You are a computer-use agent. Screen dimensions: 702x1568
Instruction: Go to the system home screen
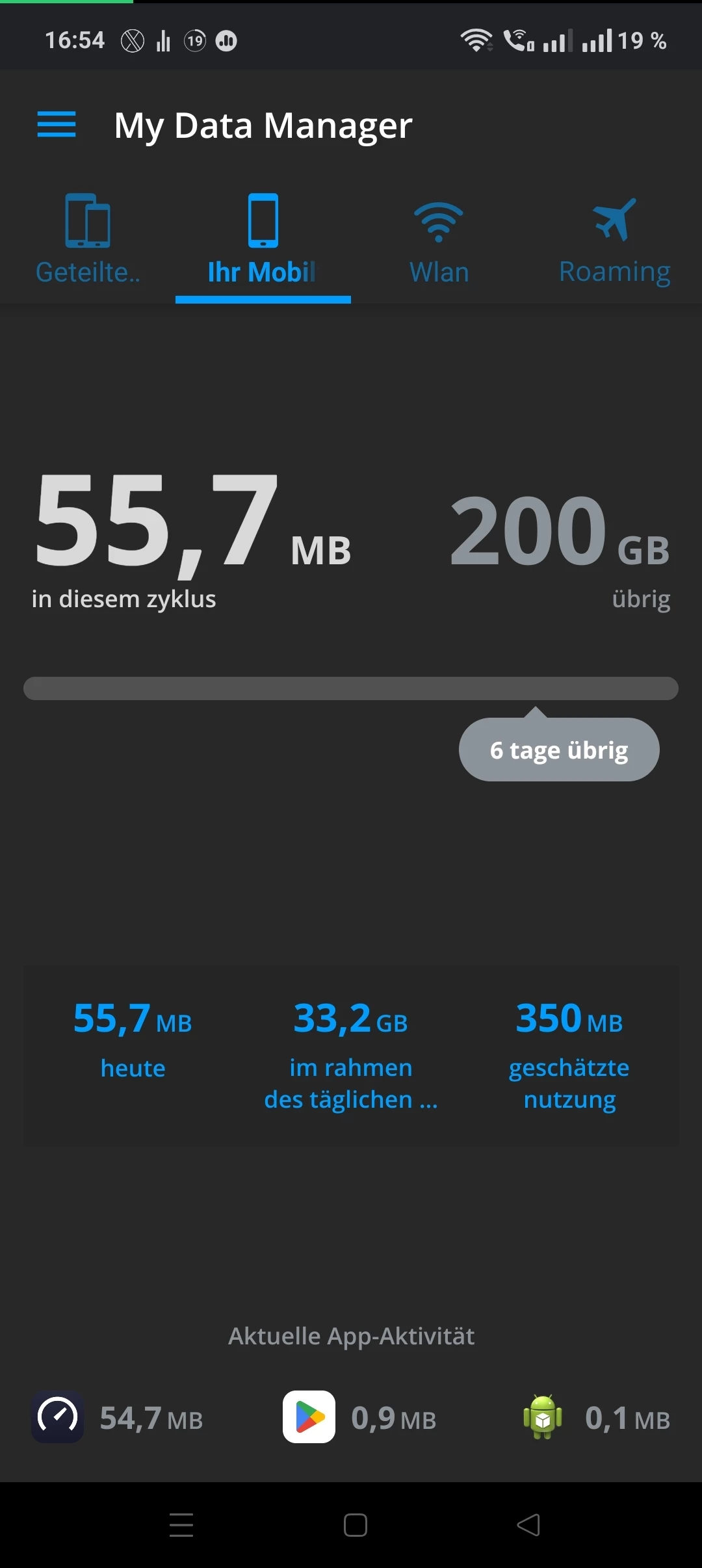pyautogui.click(x=355, y=1525)
